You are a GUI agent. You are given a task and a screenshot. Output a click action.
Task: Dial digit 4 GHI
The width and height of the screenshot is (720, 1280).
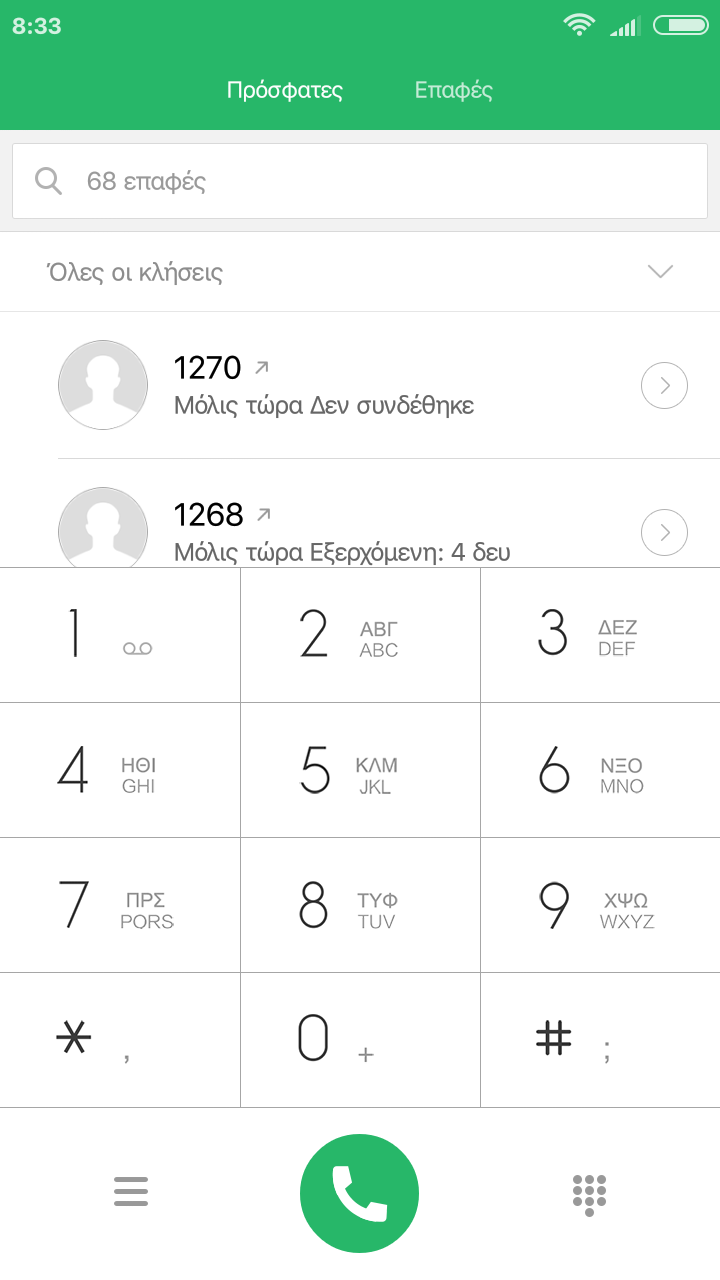(120, 770)
